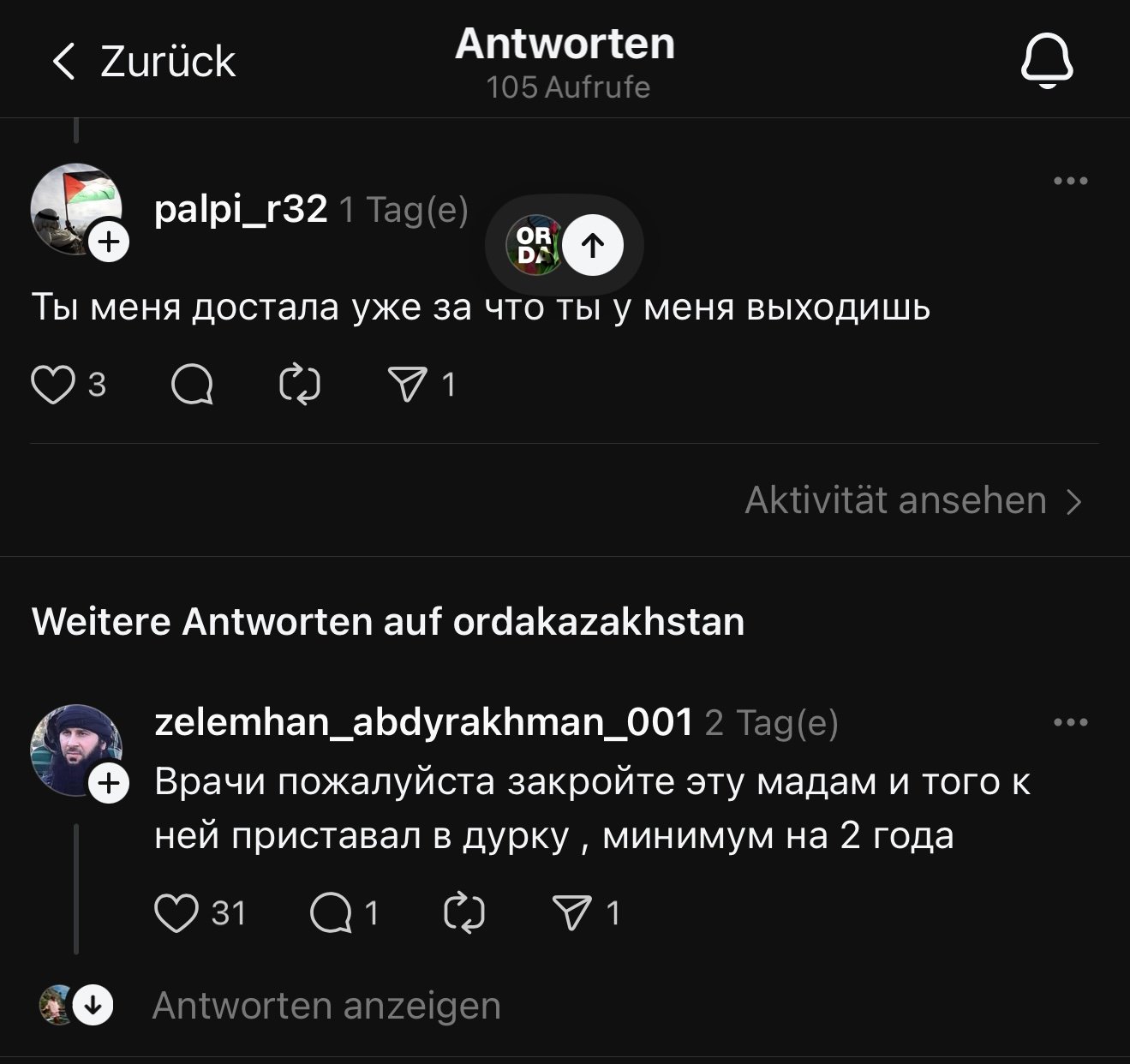Jump to the original ORDA post
This screenshot has height=1064, width=1130.
tap(565, 246)
